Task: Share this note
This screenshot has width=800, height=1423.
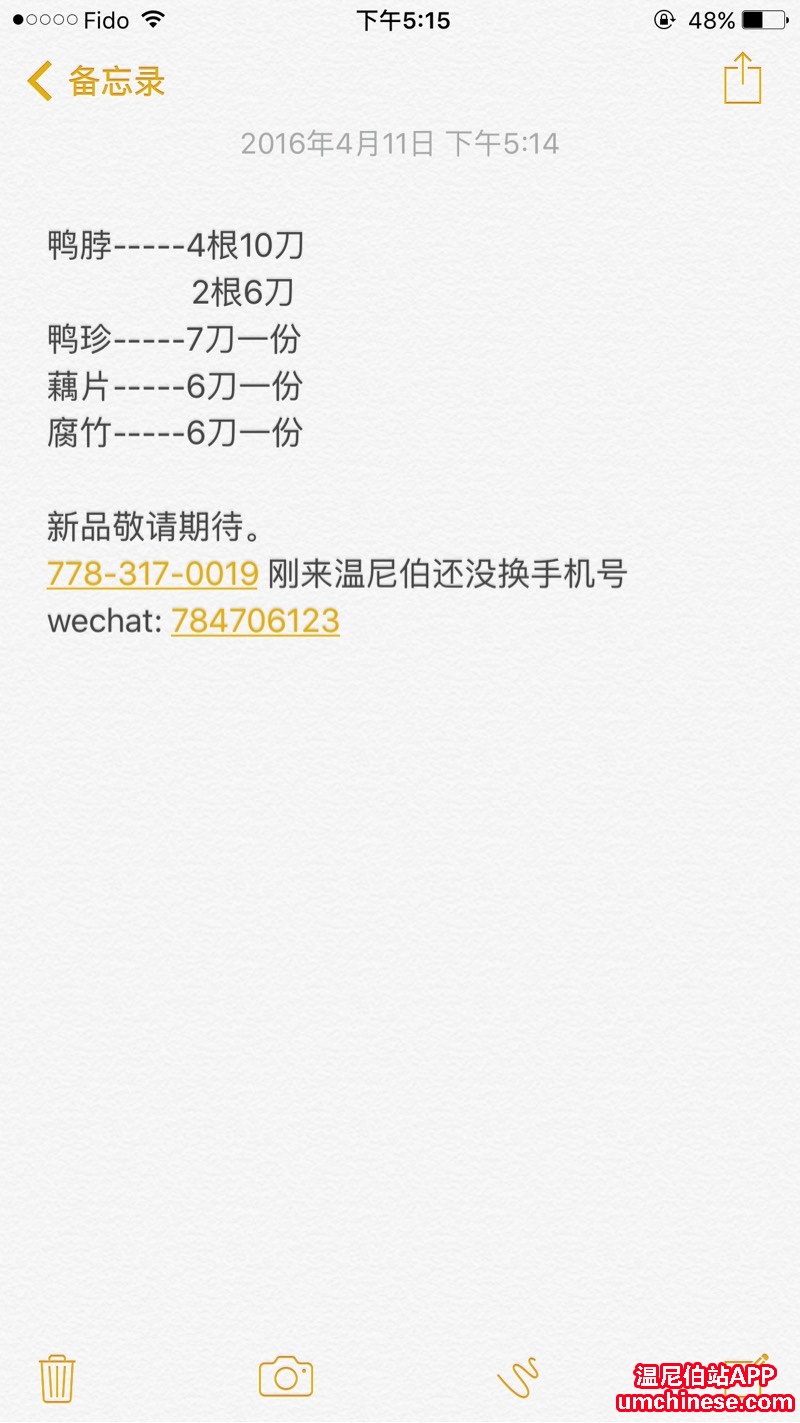Action: (x=742, y=79)
